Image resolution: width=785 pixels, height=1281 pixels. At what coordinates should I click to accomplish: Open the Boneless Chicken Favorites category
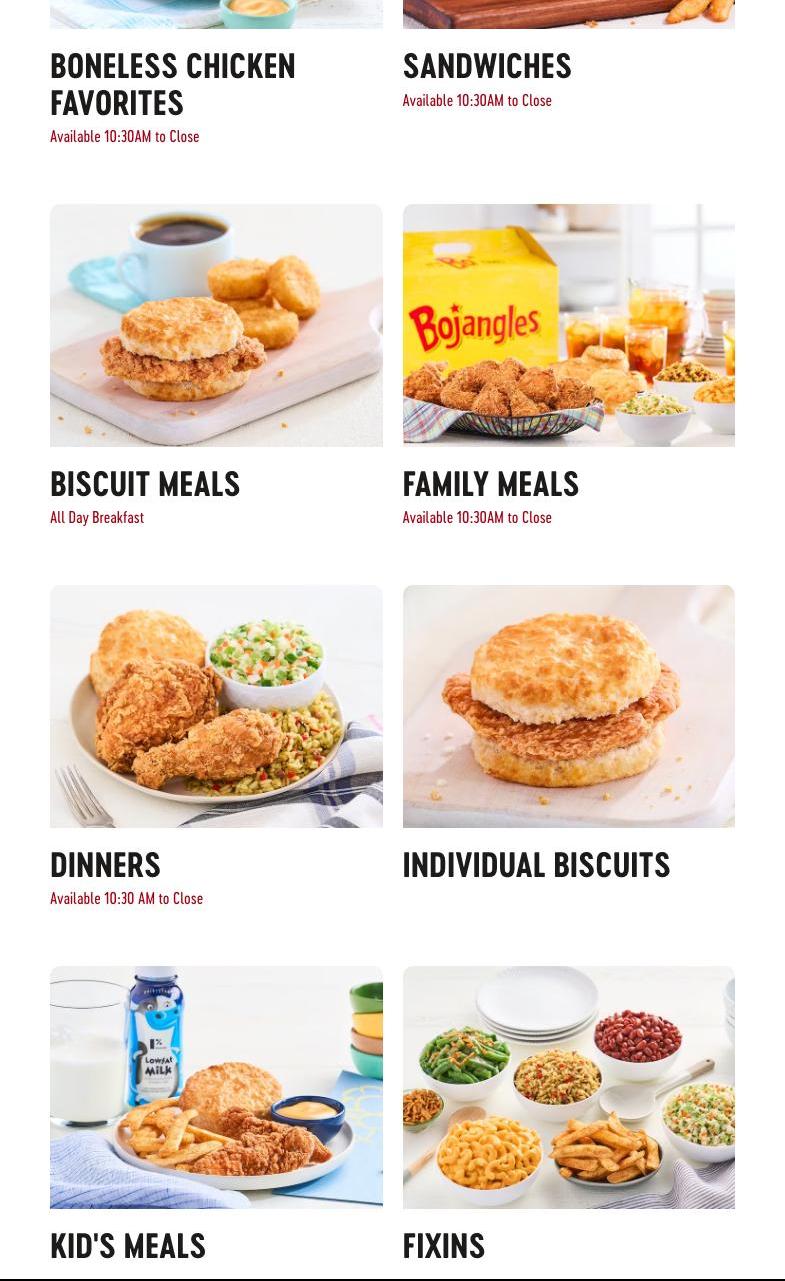click(x=172, y=85)
